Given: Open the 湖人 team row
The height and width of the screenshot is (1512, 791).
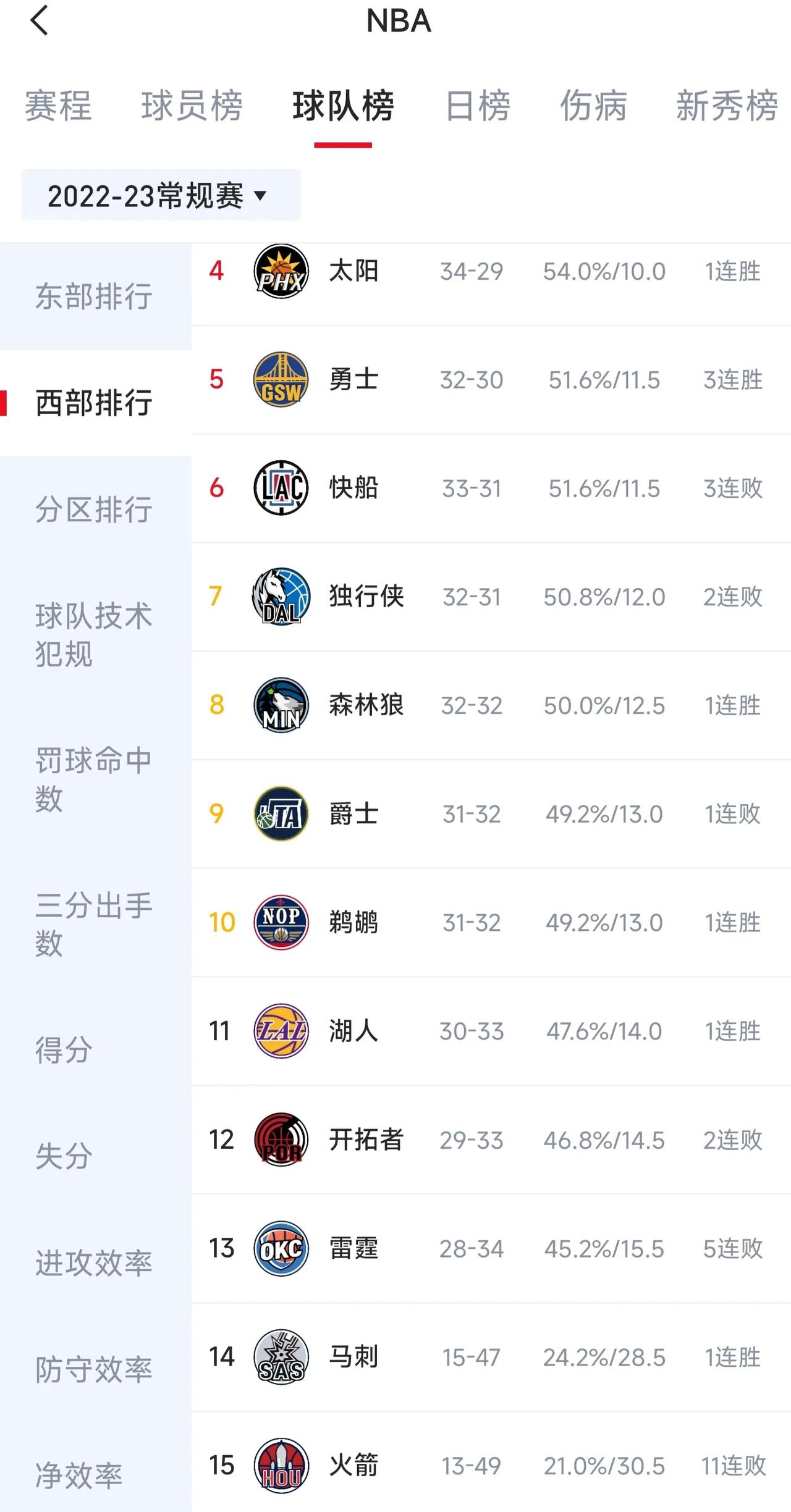Looking at the screenshot, I should (x=491, y=1031).
